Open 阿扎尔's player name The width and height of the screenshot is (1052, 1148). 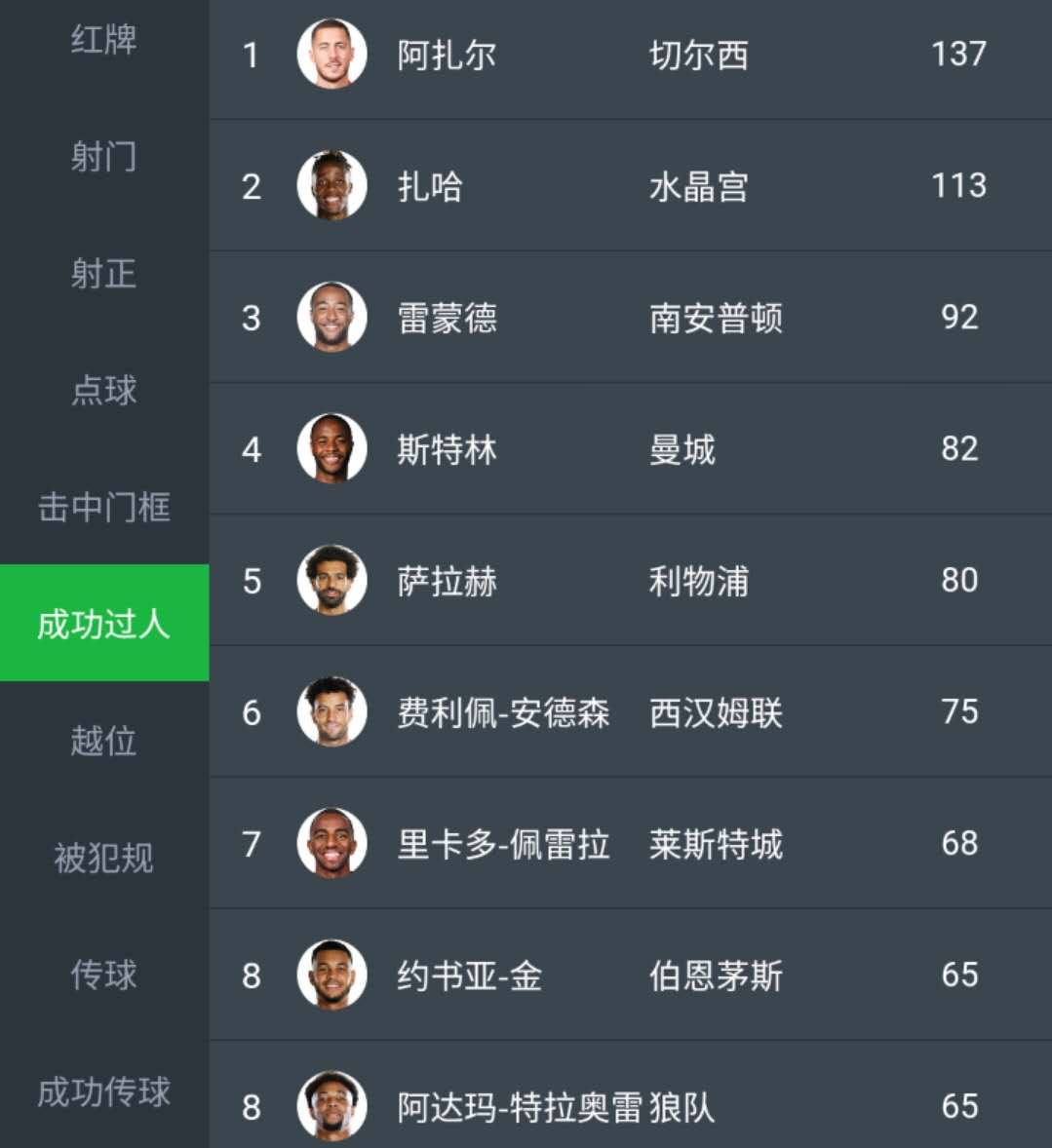point(447,56)
